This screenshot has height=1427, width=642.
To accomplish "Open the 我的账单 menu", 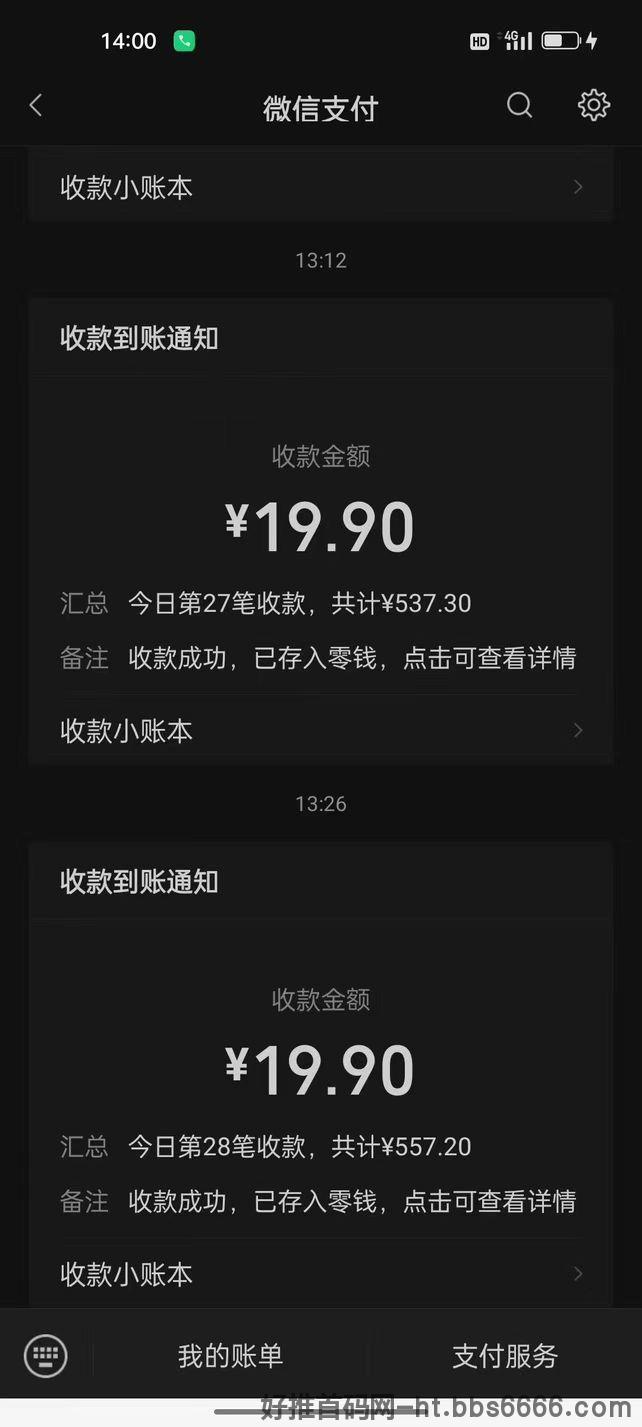I will click(x=231, y=1356).
